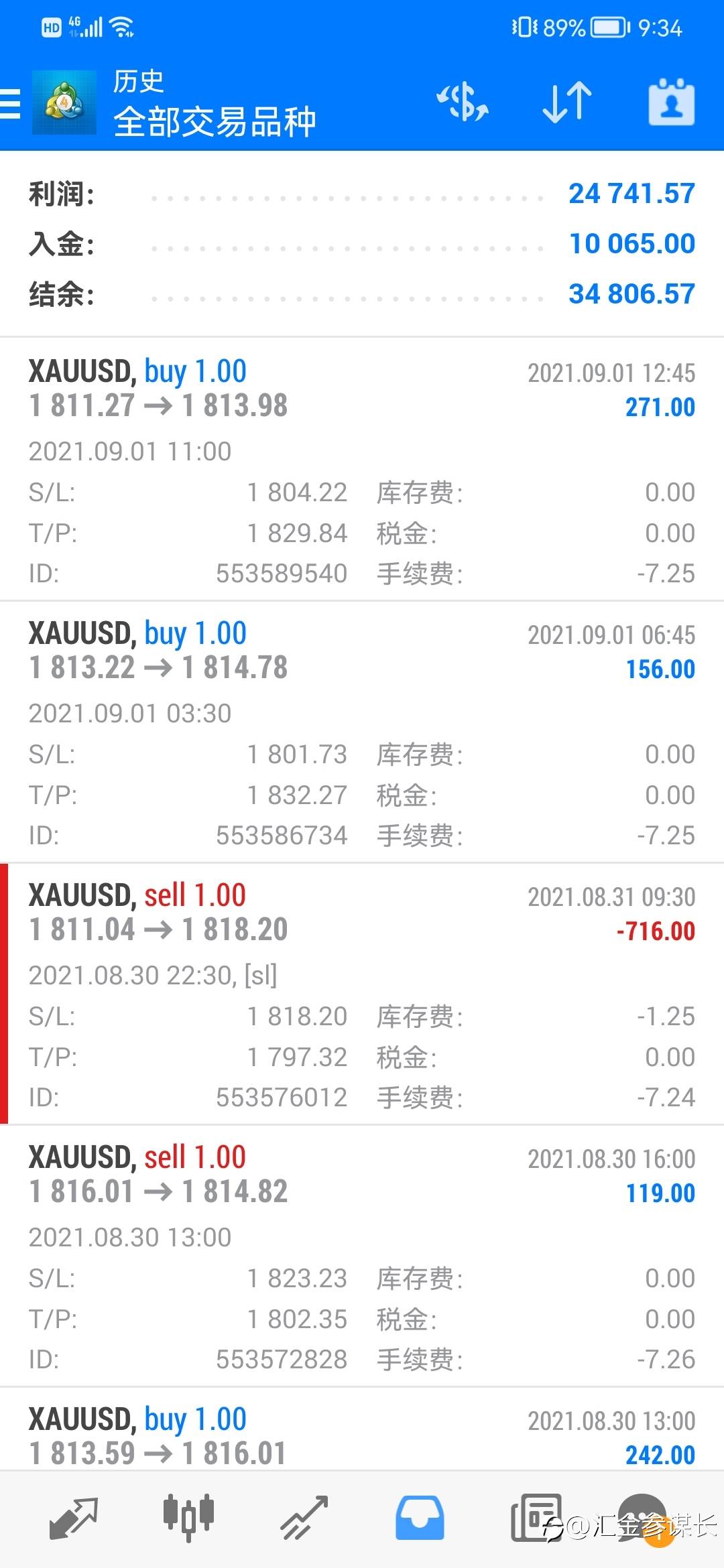Switch to the Trade tab
The image size is (724, 1568).
tap(304, 1518)
